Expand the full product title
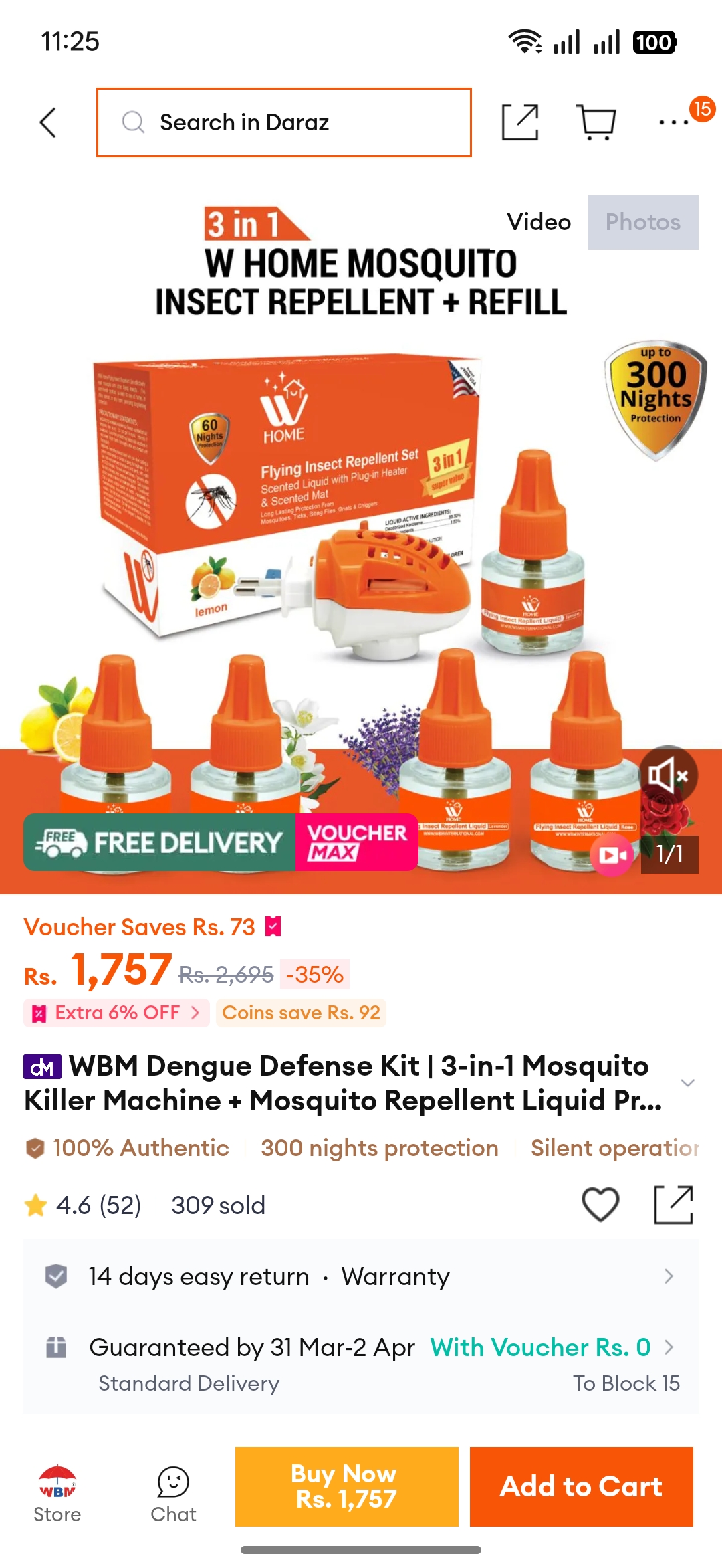 [687, 1082]
